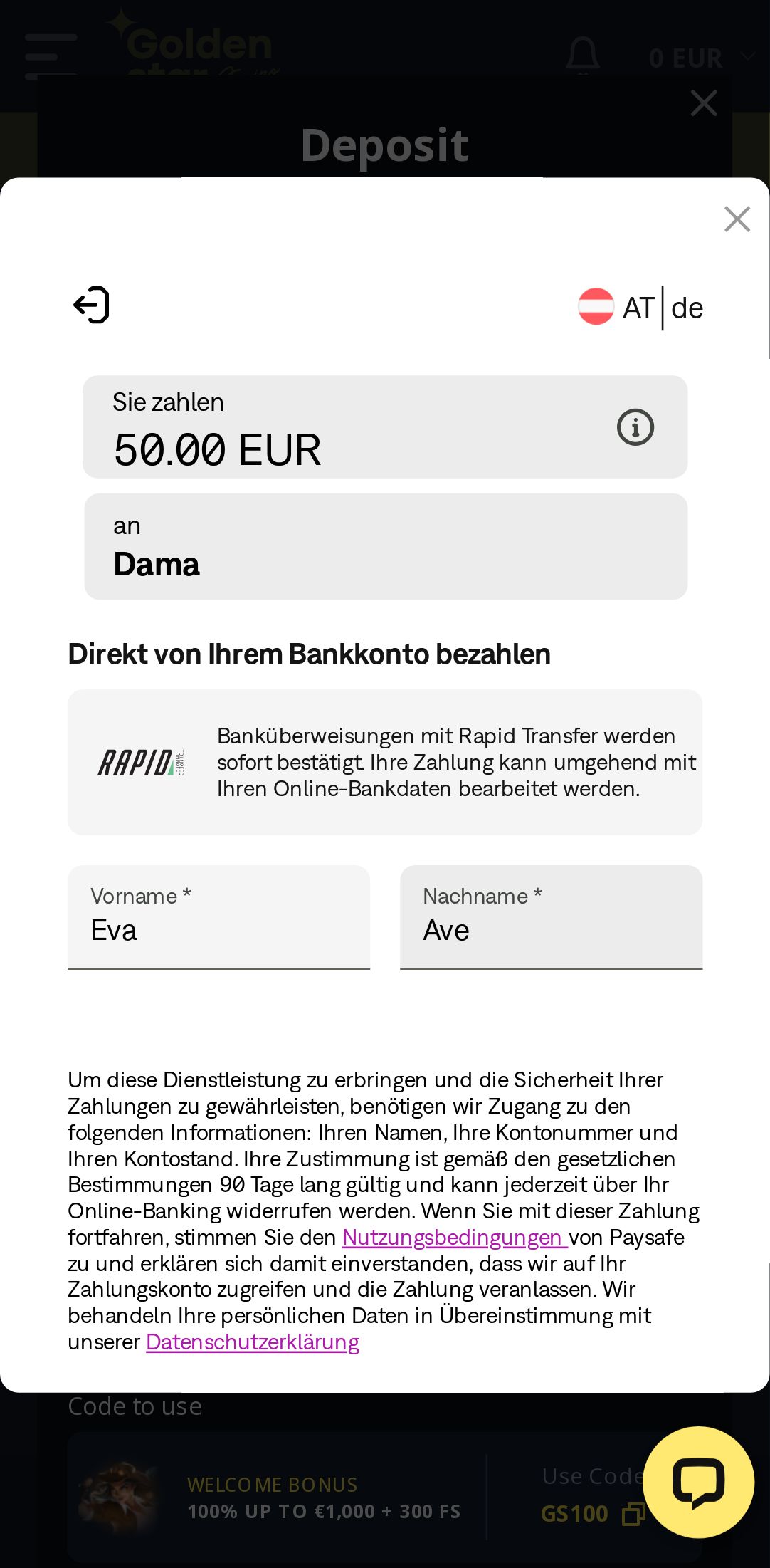
Task: Tap the exit payment icon
Action: [x=92, y=305]
